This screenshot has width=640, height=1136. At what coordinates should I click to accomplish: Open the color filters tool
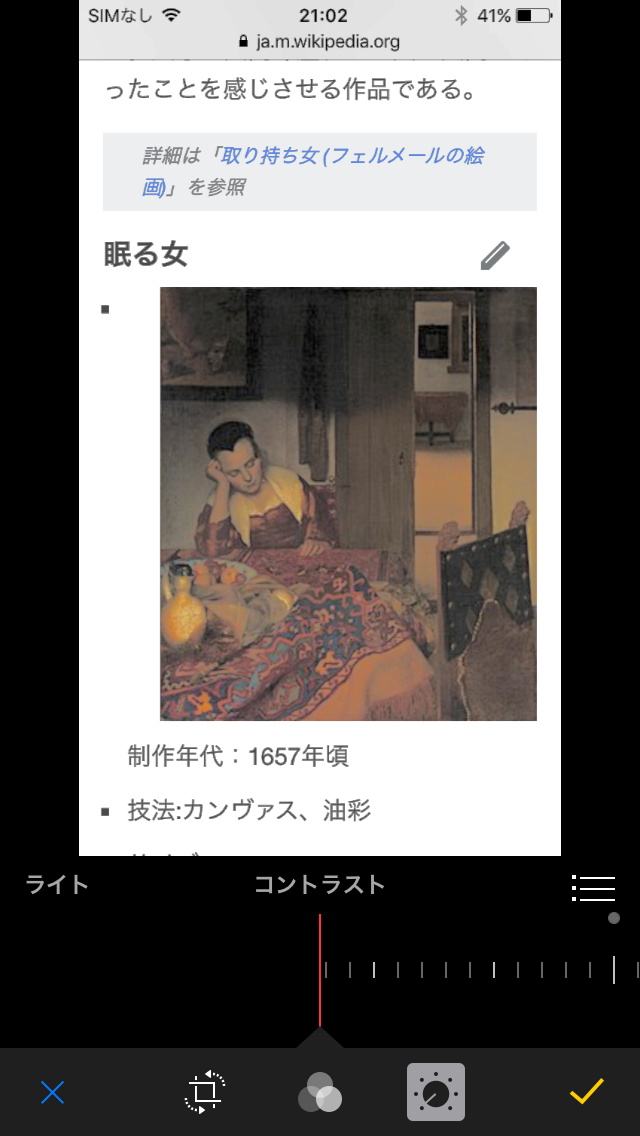tap(320, 1093)
